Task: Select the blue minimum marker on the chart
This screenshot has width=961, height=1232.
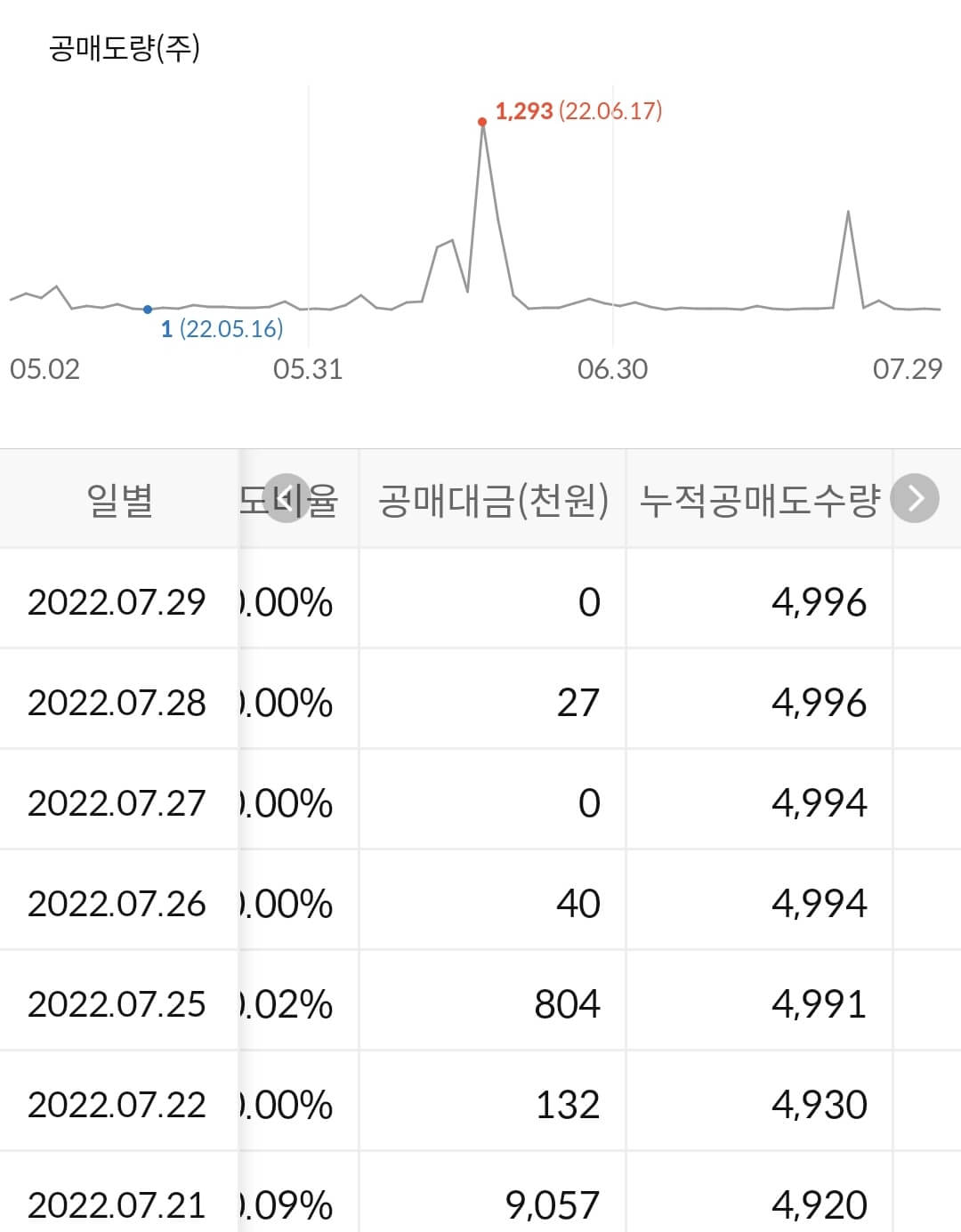Action: tap(147, 310)
